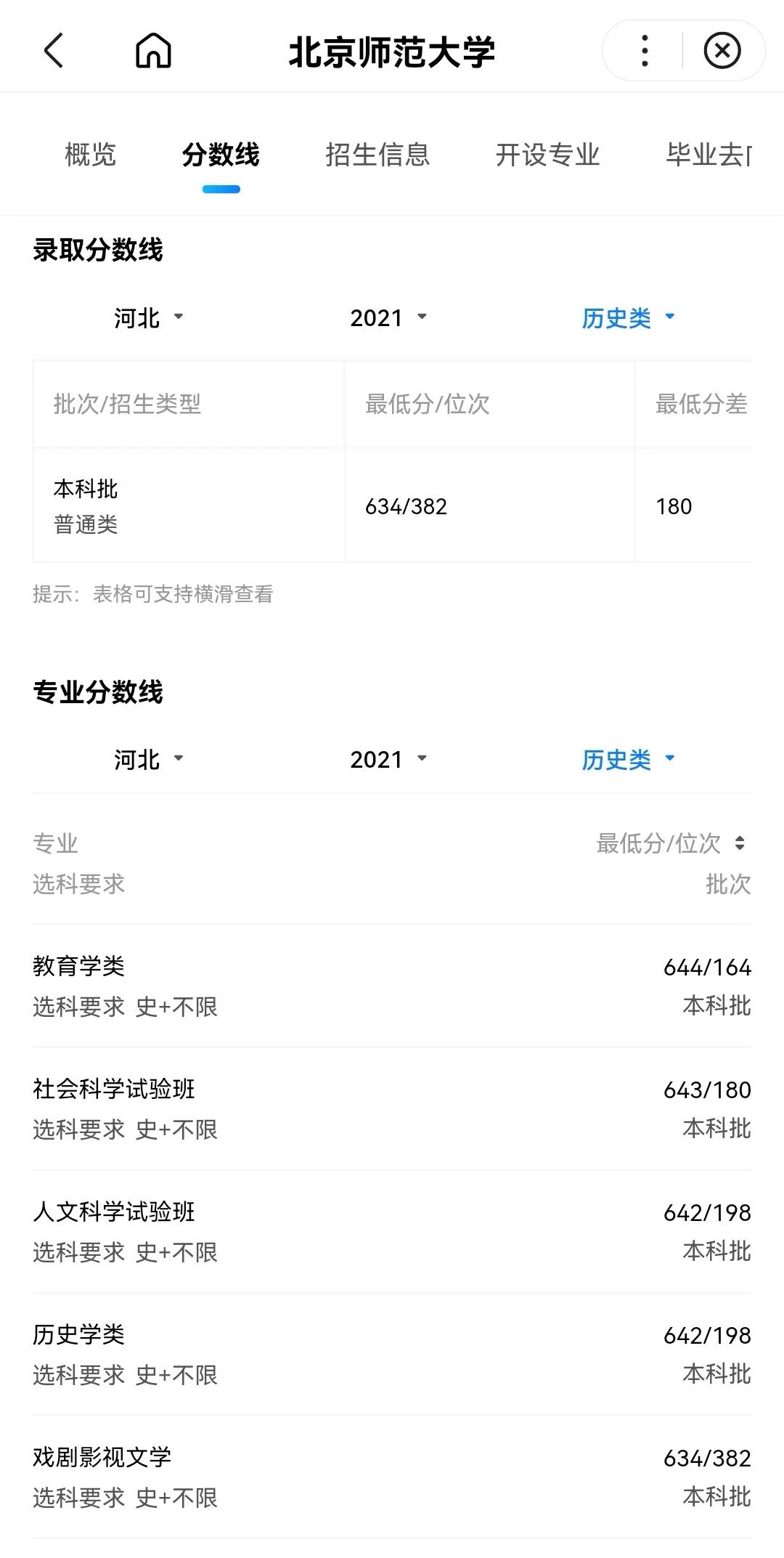Viewport: 784px width, 1558px height.
Task: Select the 分数线 tab
Action: [221, 155]
